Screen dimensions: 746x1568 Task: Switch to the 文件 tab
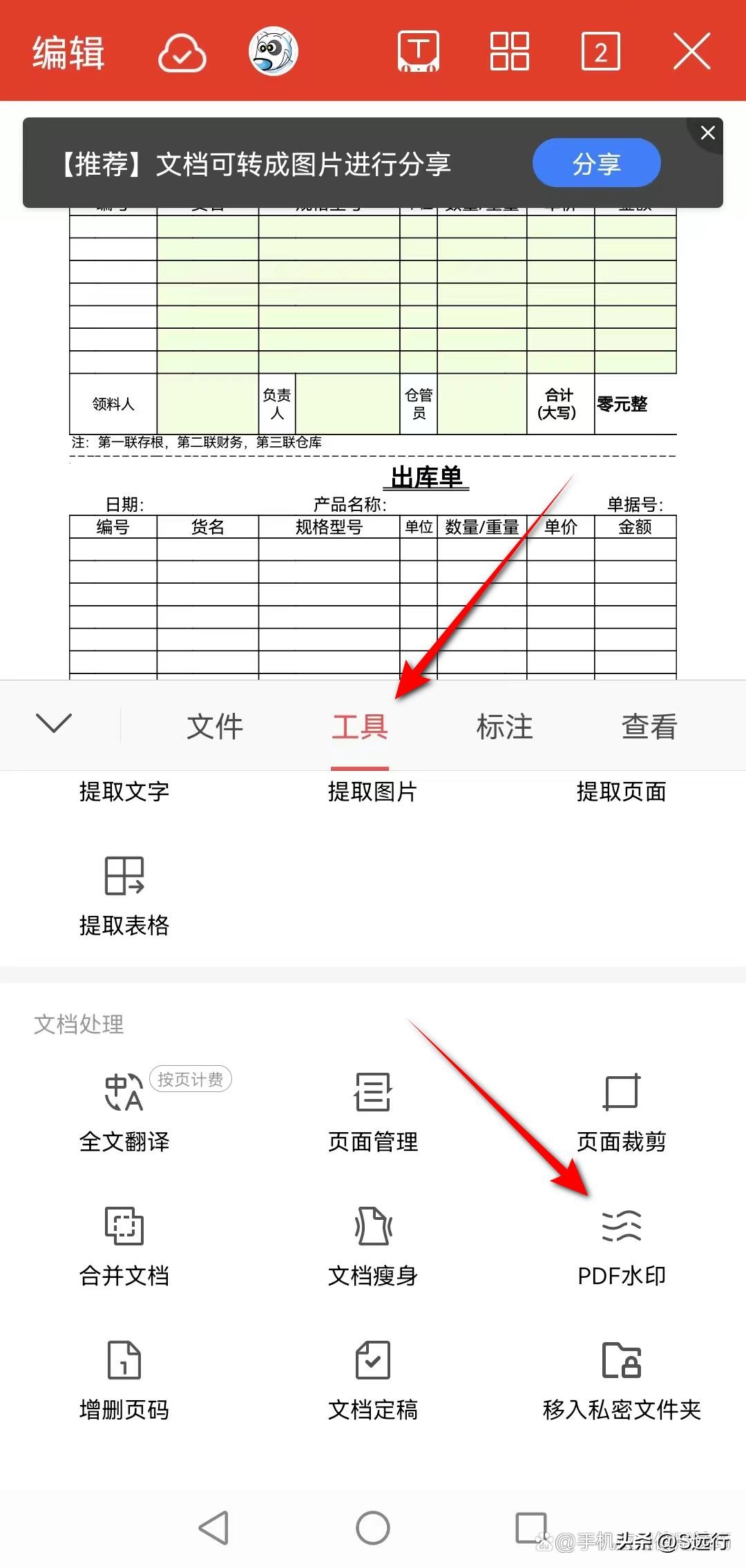[215, 727]
